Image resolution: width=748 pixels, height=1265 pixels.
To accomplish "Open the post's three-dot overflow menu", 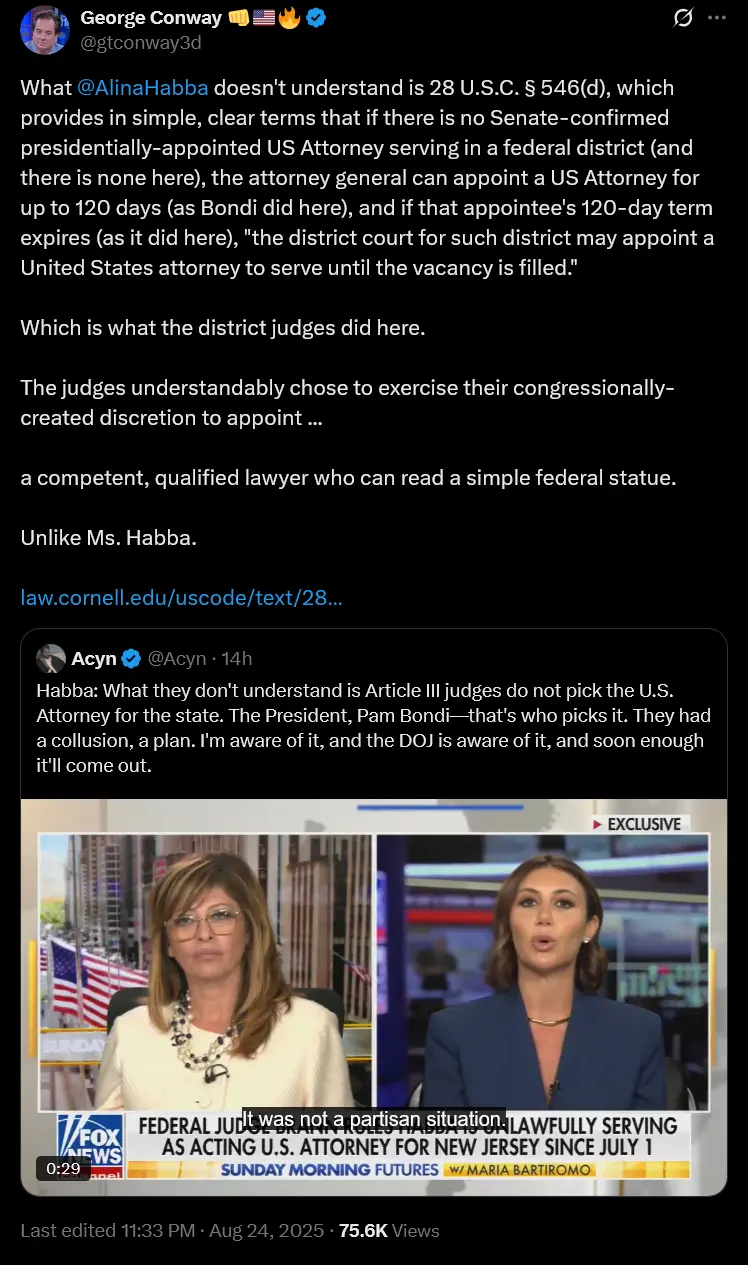I will 716,18.
